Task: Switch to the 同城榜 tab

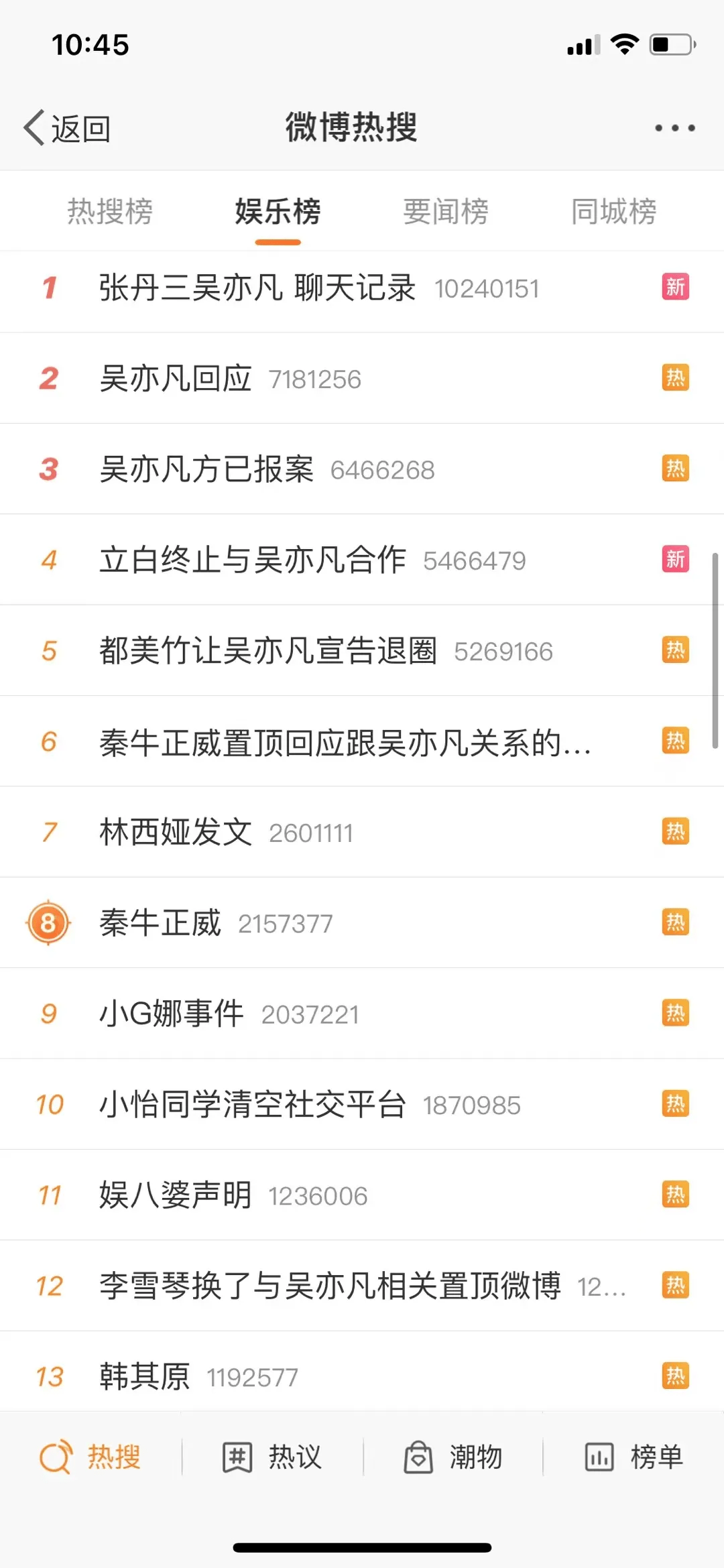Action: [x=613, y=212]
